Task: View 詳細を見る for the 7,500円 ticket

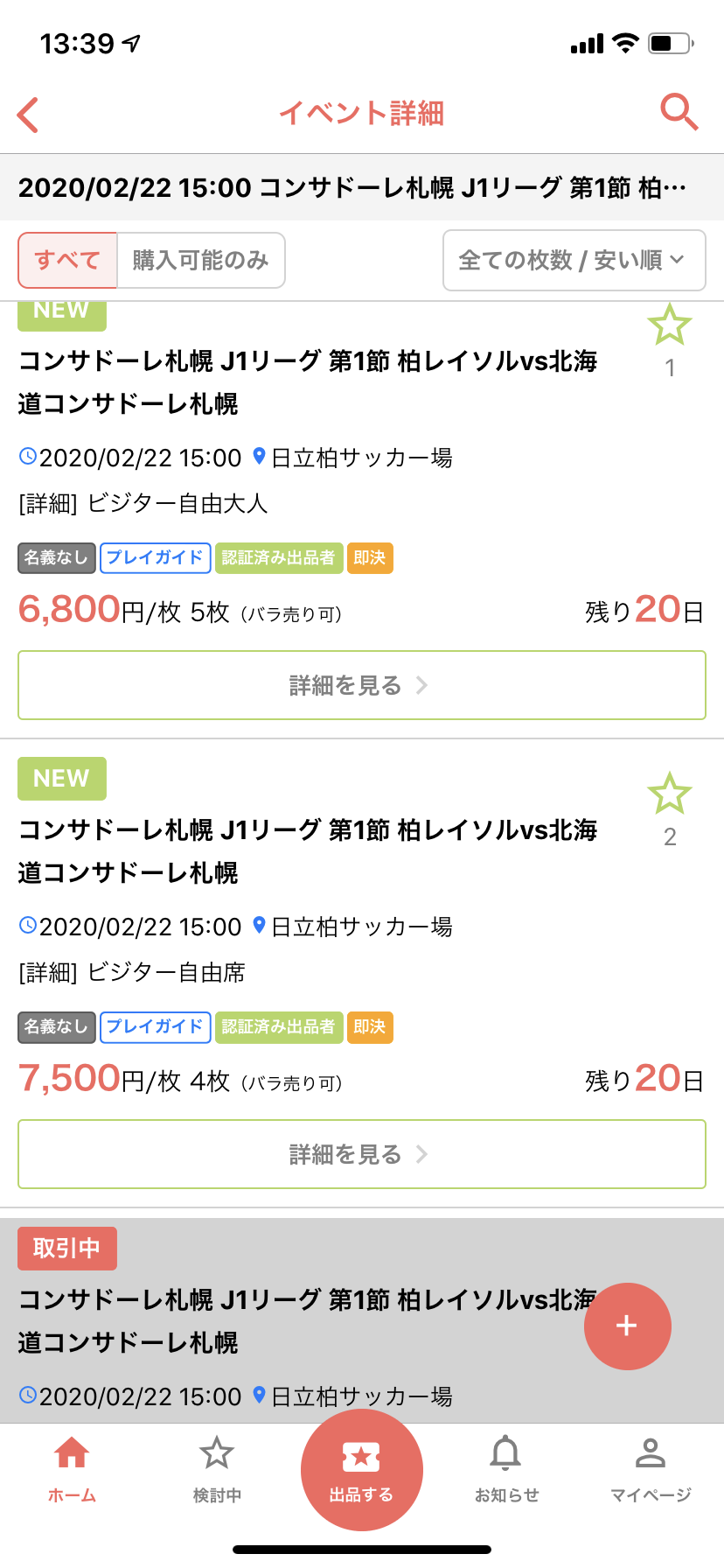Action: tap(362, 1154)
